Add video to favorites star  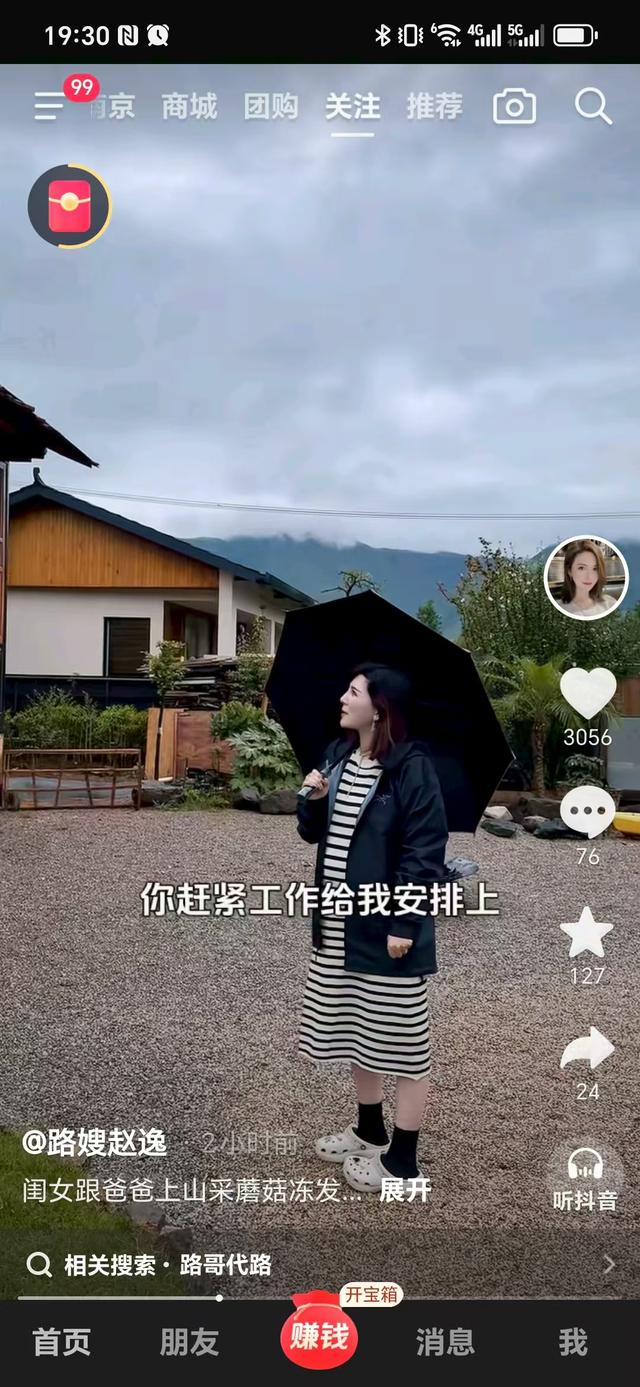587,932
